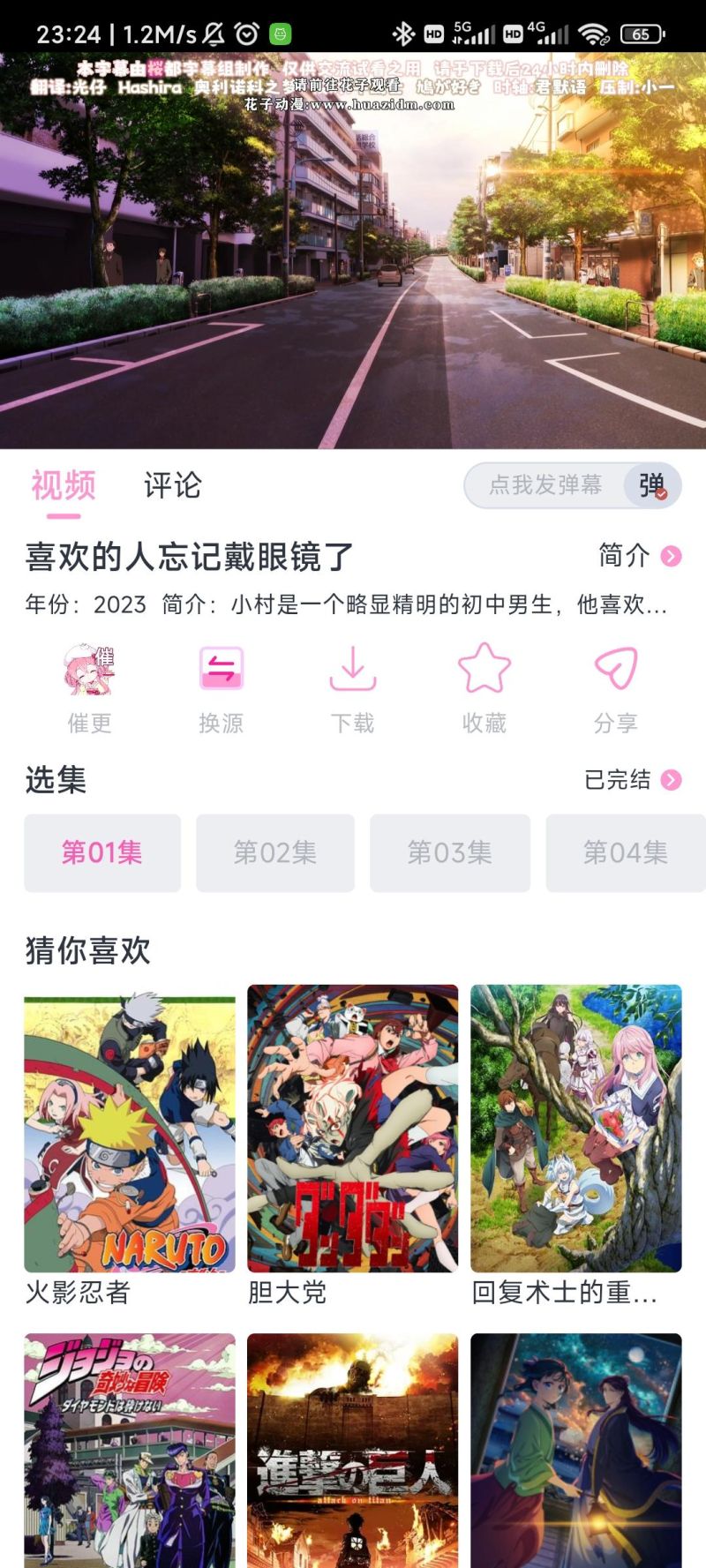Open the 火影忍者 recommendation

pos(130,1144)
